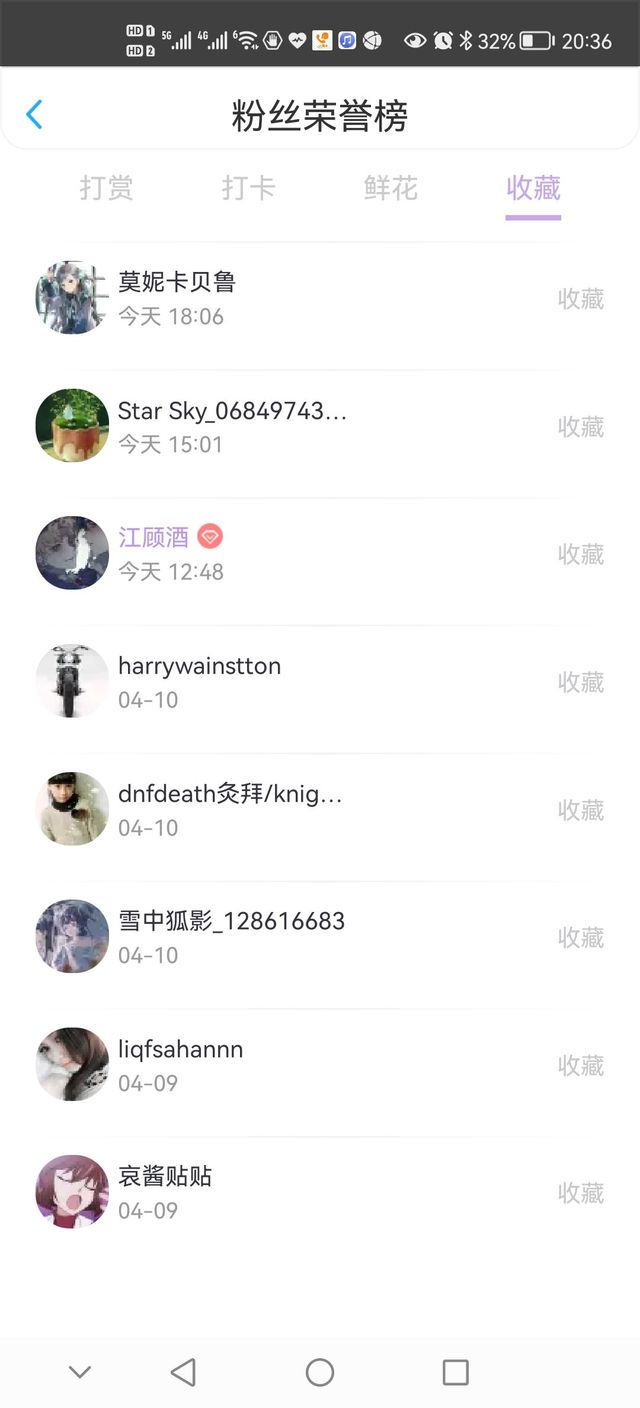Go back using the blue arrow
Image resolution: width=640 pixels, height=1408 pixels.
(x=34, y=115)
